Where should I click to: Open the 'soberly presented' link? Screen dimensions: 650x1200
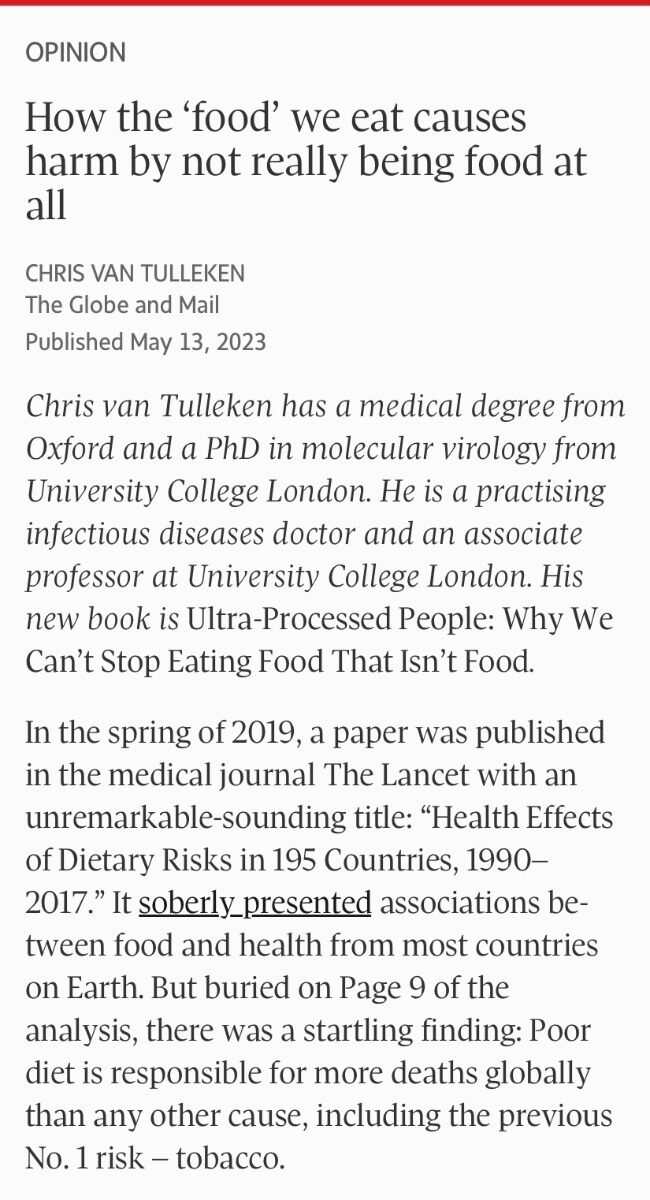pos(255,903)
